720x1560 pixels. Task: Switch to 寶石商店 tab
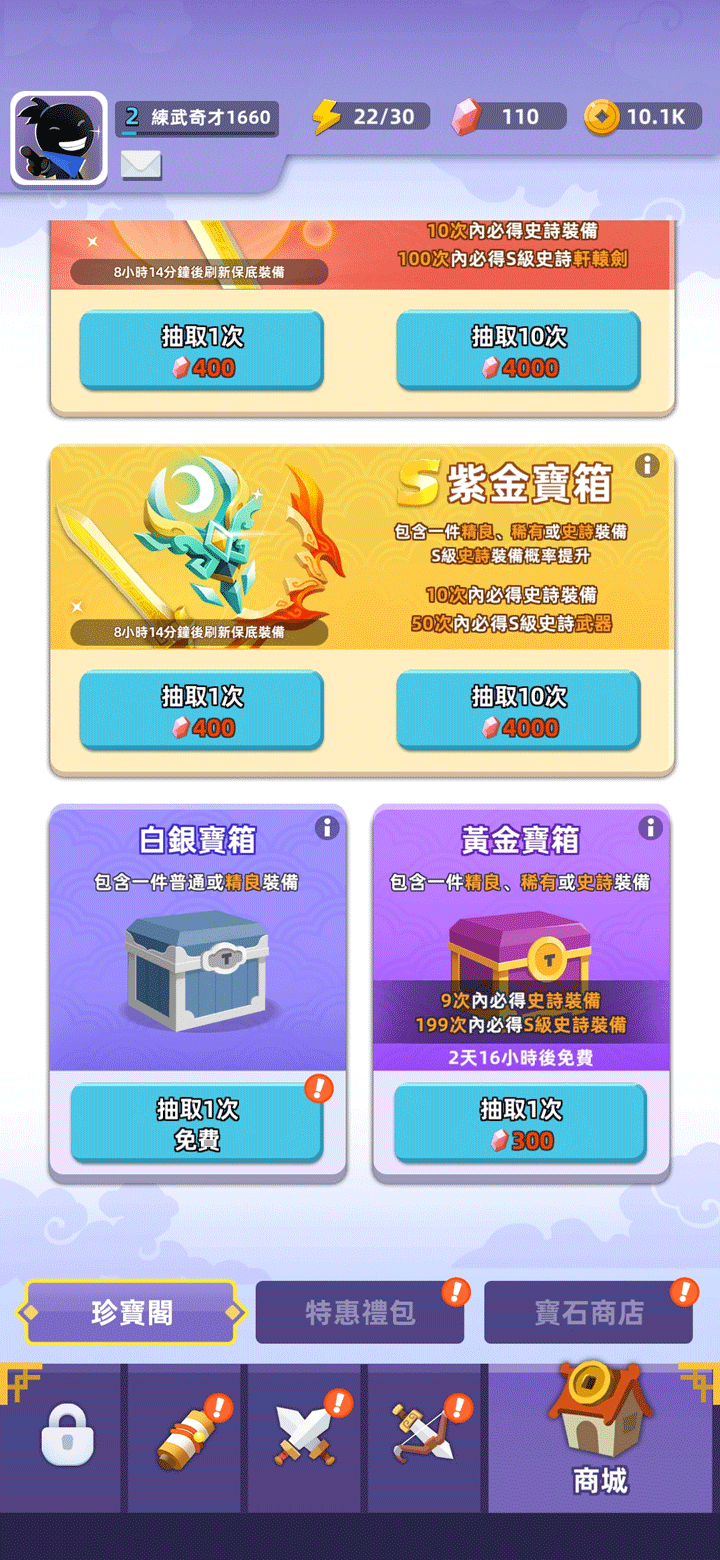coord(588,1312)
